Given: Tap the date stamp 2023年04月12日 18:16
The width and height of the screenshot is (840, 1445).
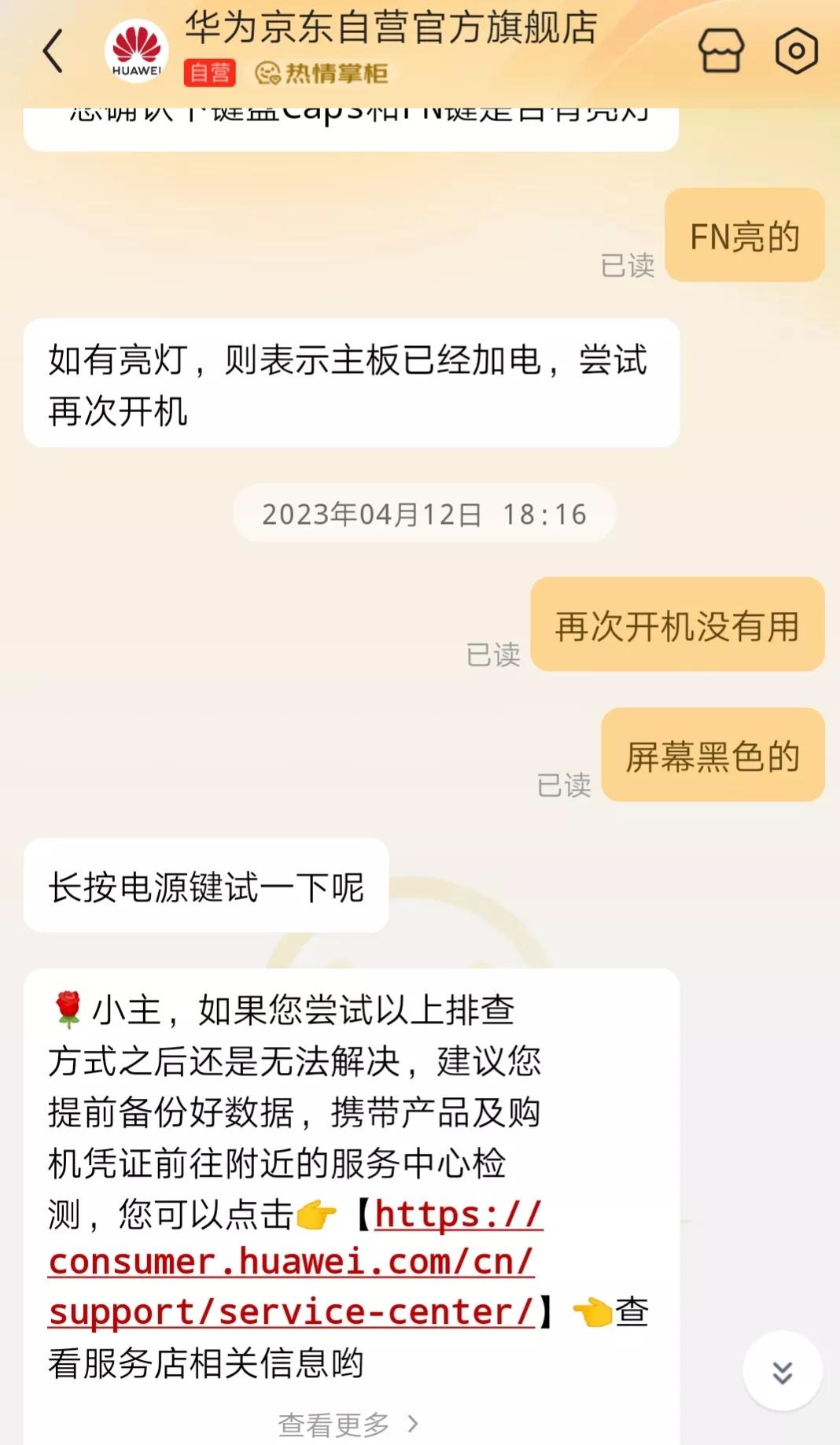Looking at the screenshot, I should (x=424, y=514).
